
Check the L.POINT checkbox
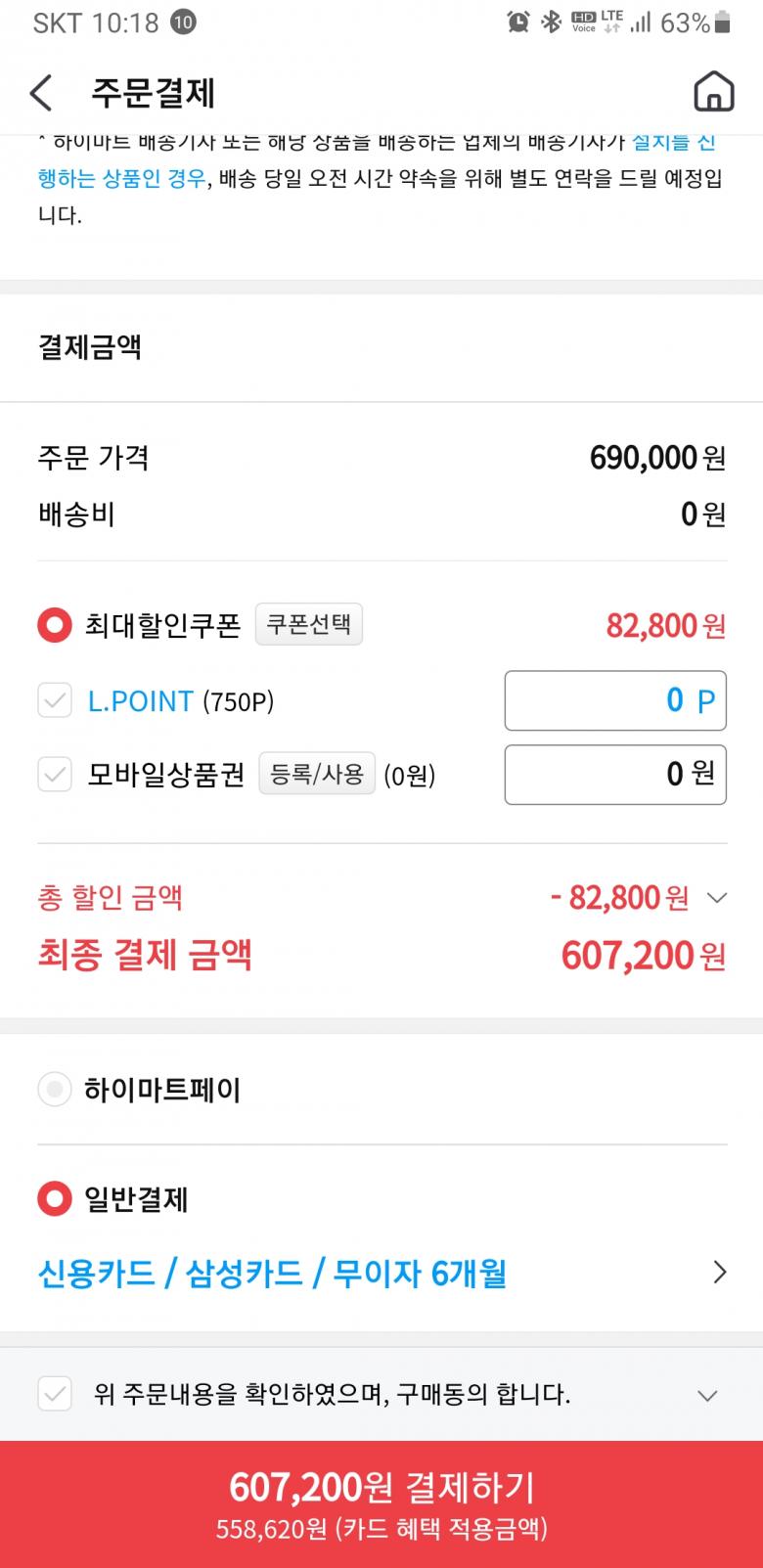pyautogui.click(x=55, y=700)
